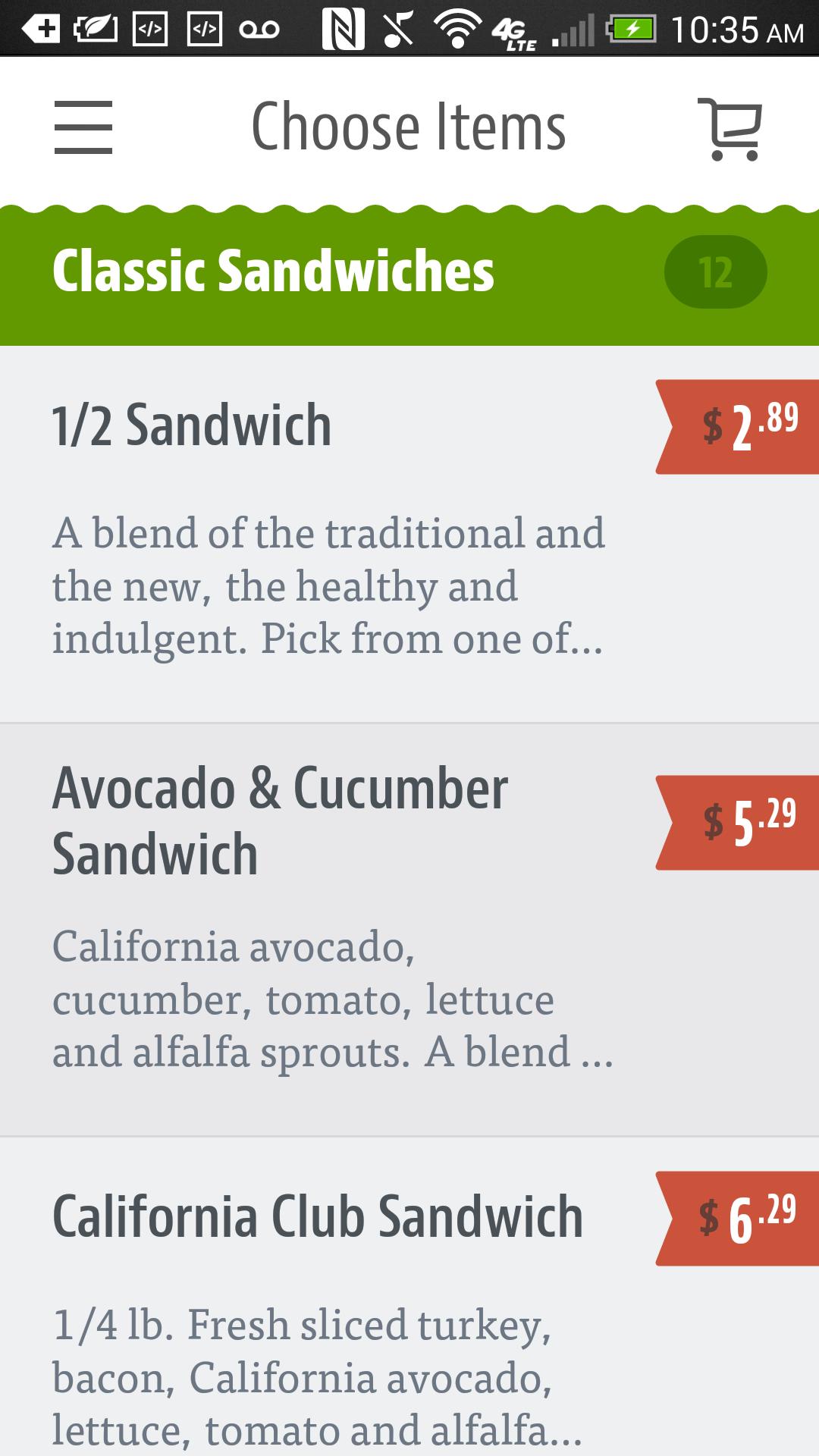Collapse the Classic Sandwiches category header
819x1456 pixels.
(409, 273)
